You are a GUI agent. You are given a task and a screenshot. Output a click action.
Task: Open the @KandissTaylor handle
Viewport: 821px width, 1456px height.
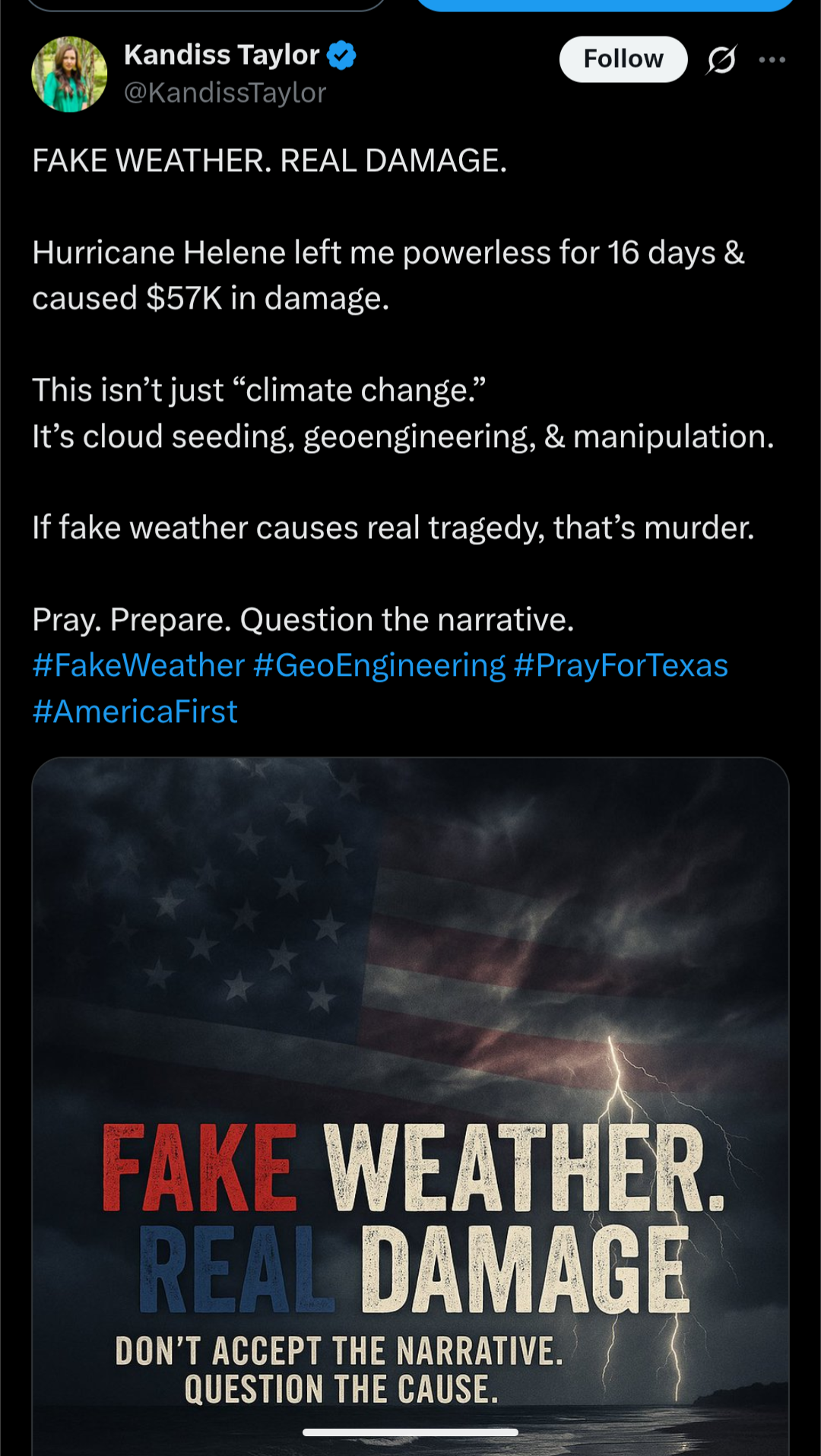tap(225, 93)
